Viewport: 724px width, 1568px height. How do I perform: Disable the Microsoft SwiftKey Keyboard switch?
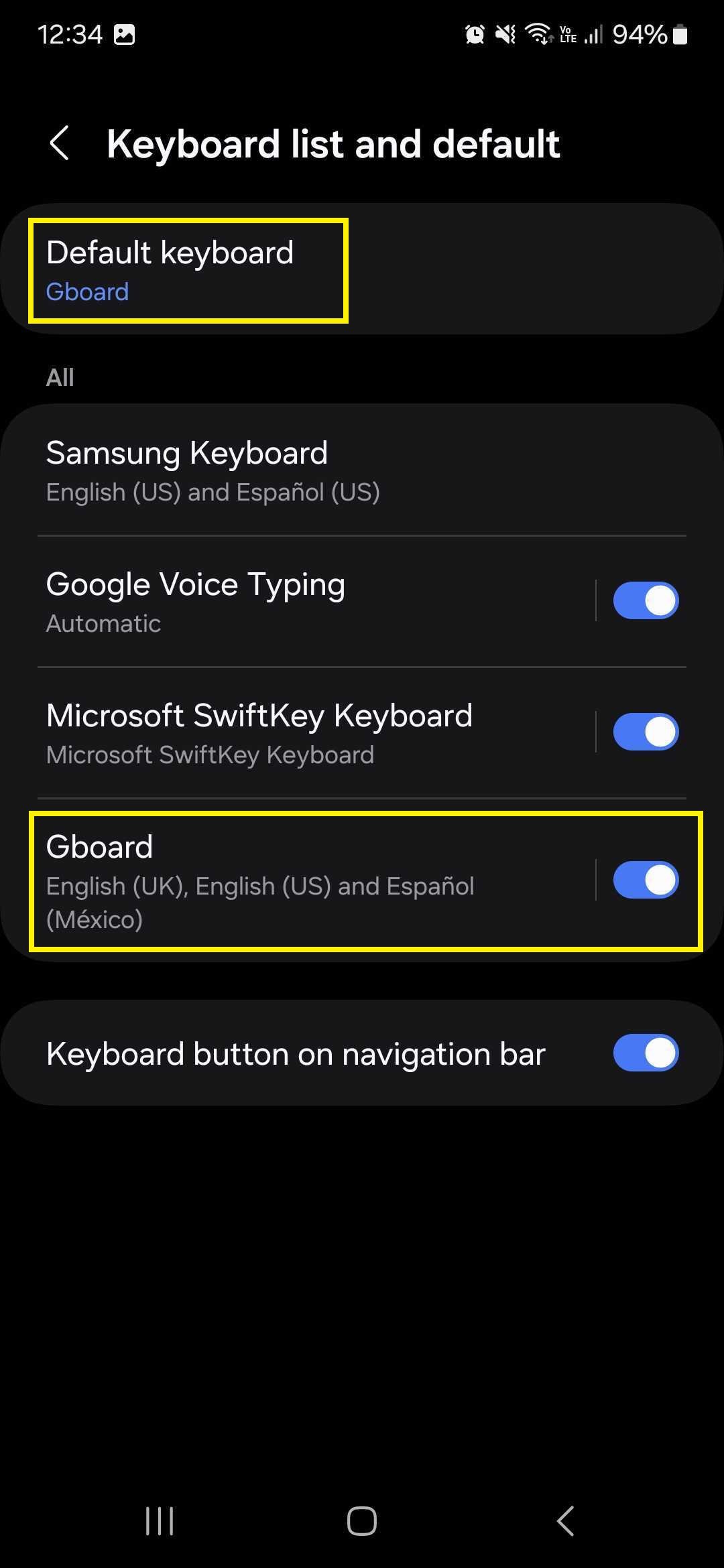[x=646, y=732]
